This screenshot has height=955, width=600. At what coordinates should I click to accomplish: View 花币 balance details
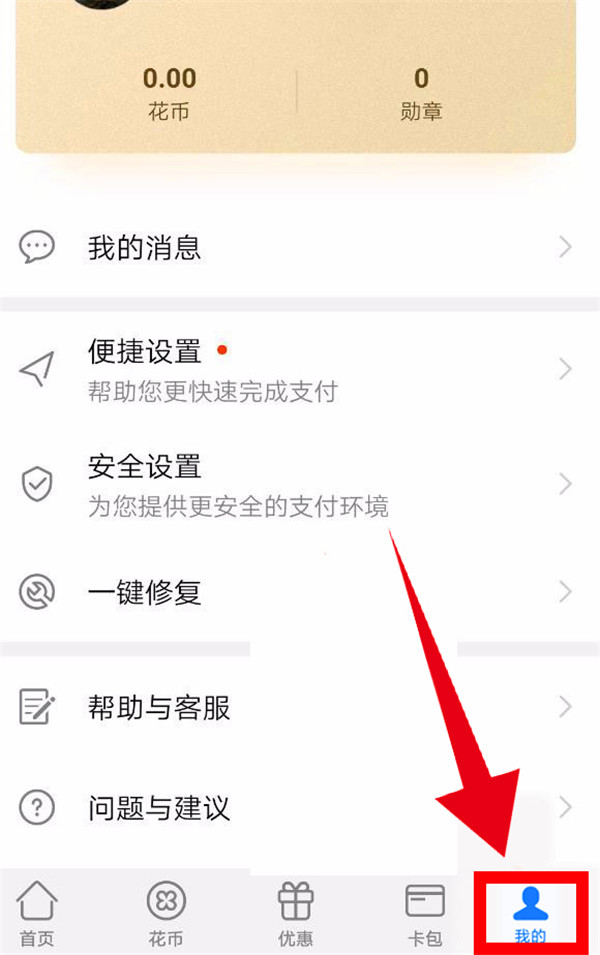click(169, 92)
